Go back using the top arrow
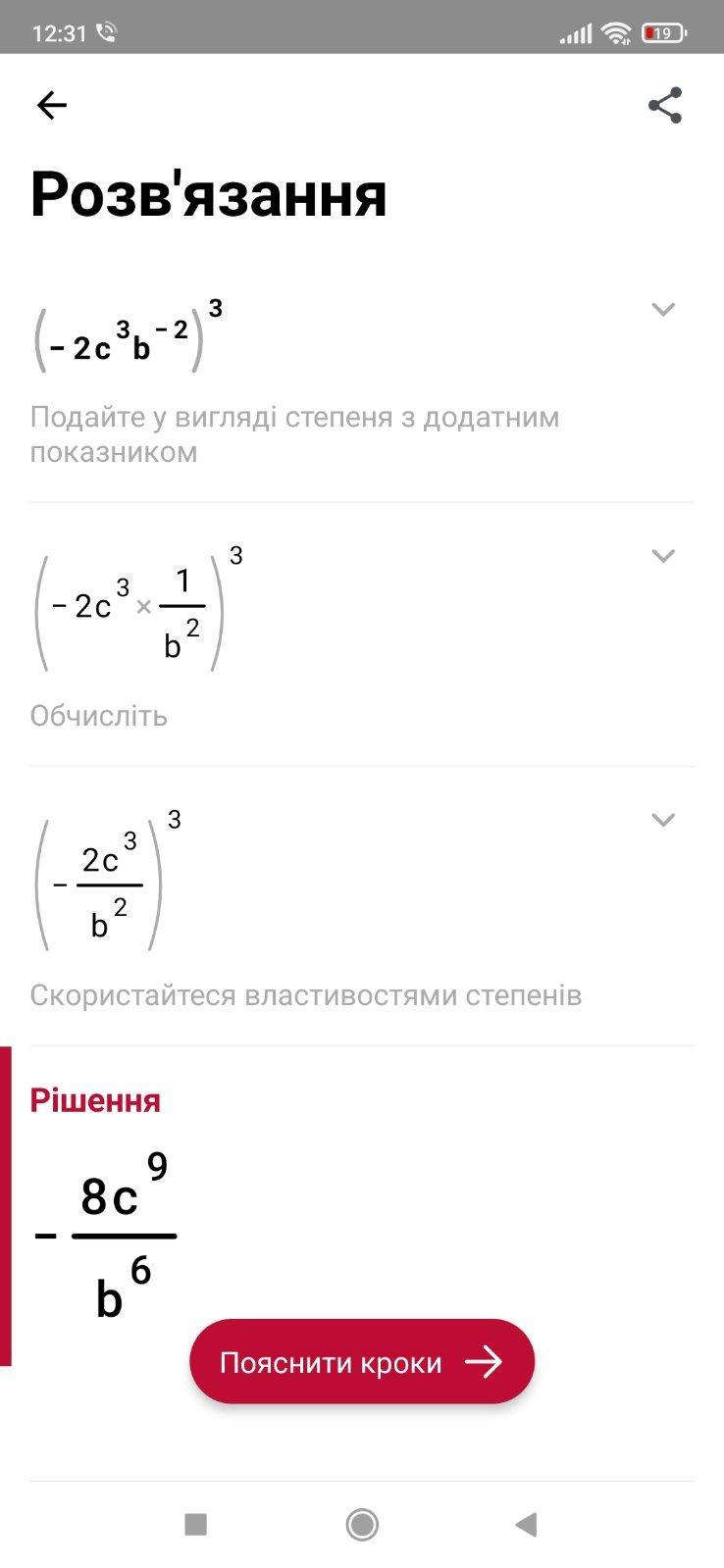The width and height of the screenshot is (724, 1568). [x=51, y=105]
